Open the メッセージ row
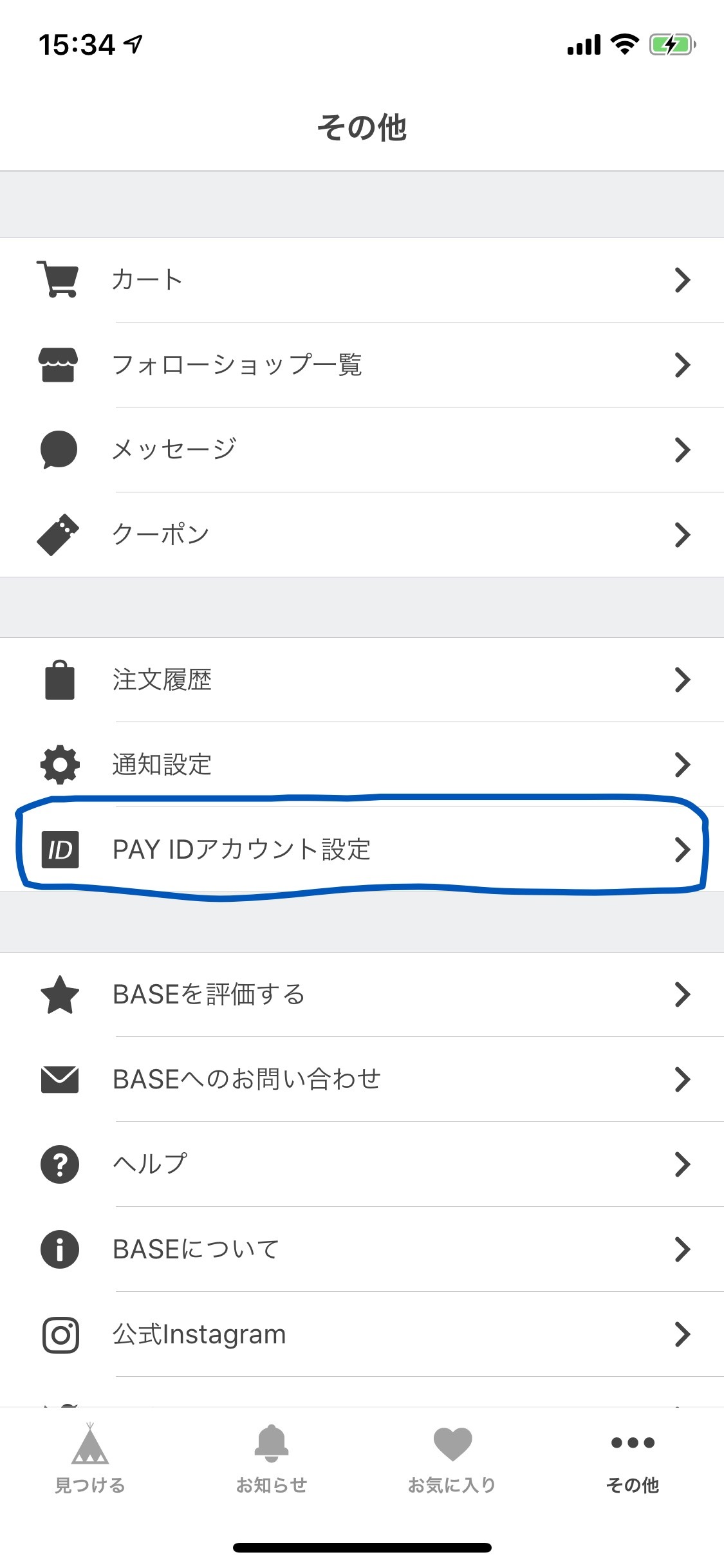The width and height of the screenshot is (724, 1568). [362, 450]
